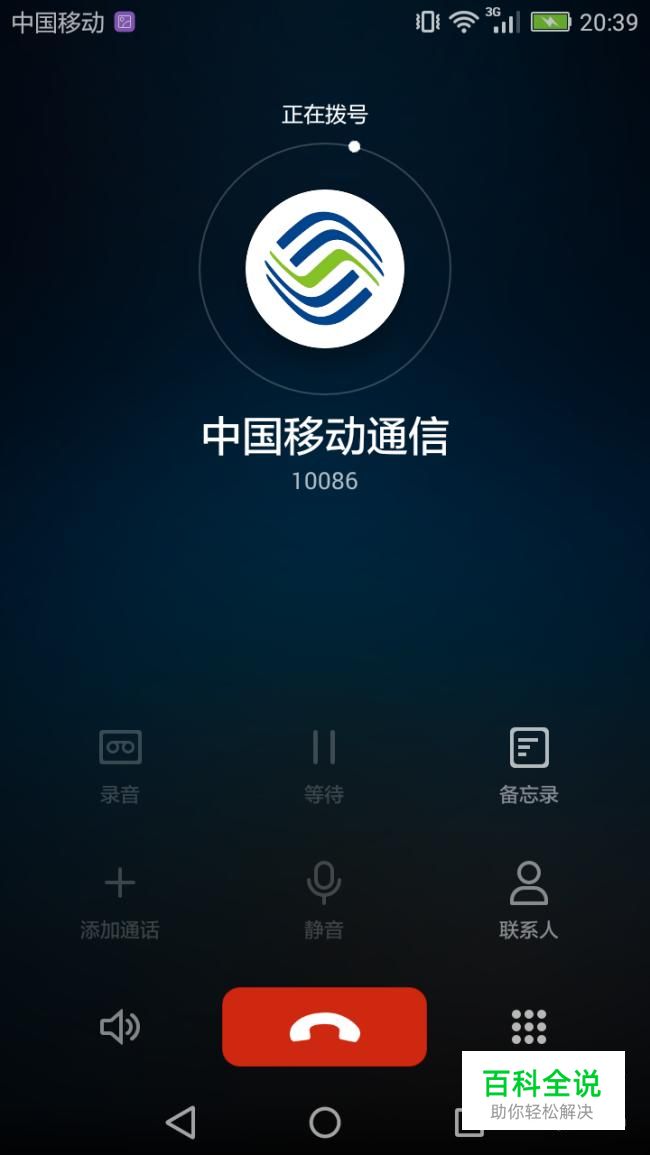Open the dial pad keypad
Viewport: 650px width, 1155px height.
tap(529, 1026)
